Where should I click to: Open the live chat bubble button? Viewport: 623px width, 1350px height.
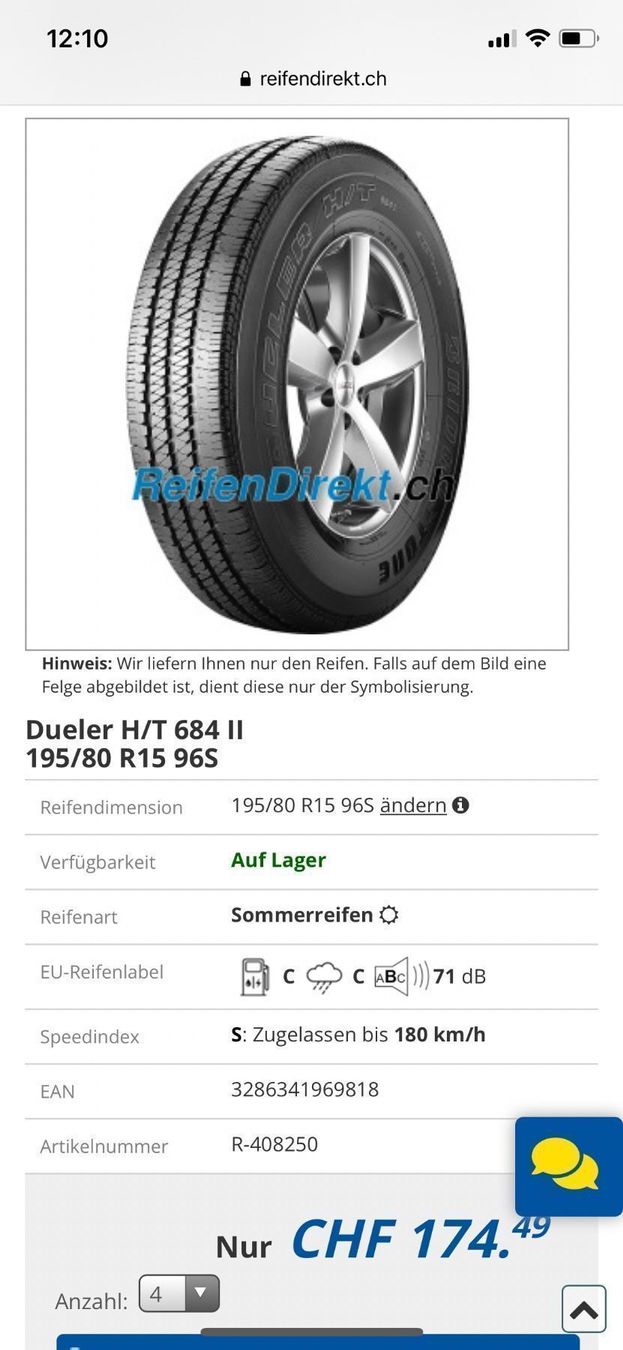(x=566, y=1166)
